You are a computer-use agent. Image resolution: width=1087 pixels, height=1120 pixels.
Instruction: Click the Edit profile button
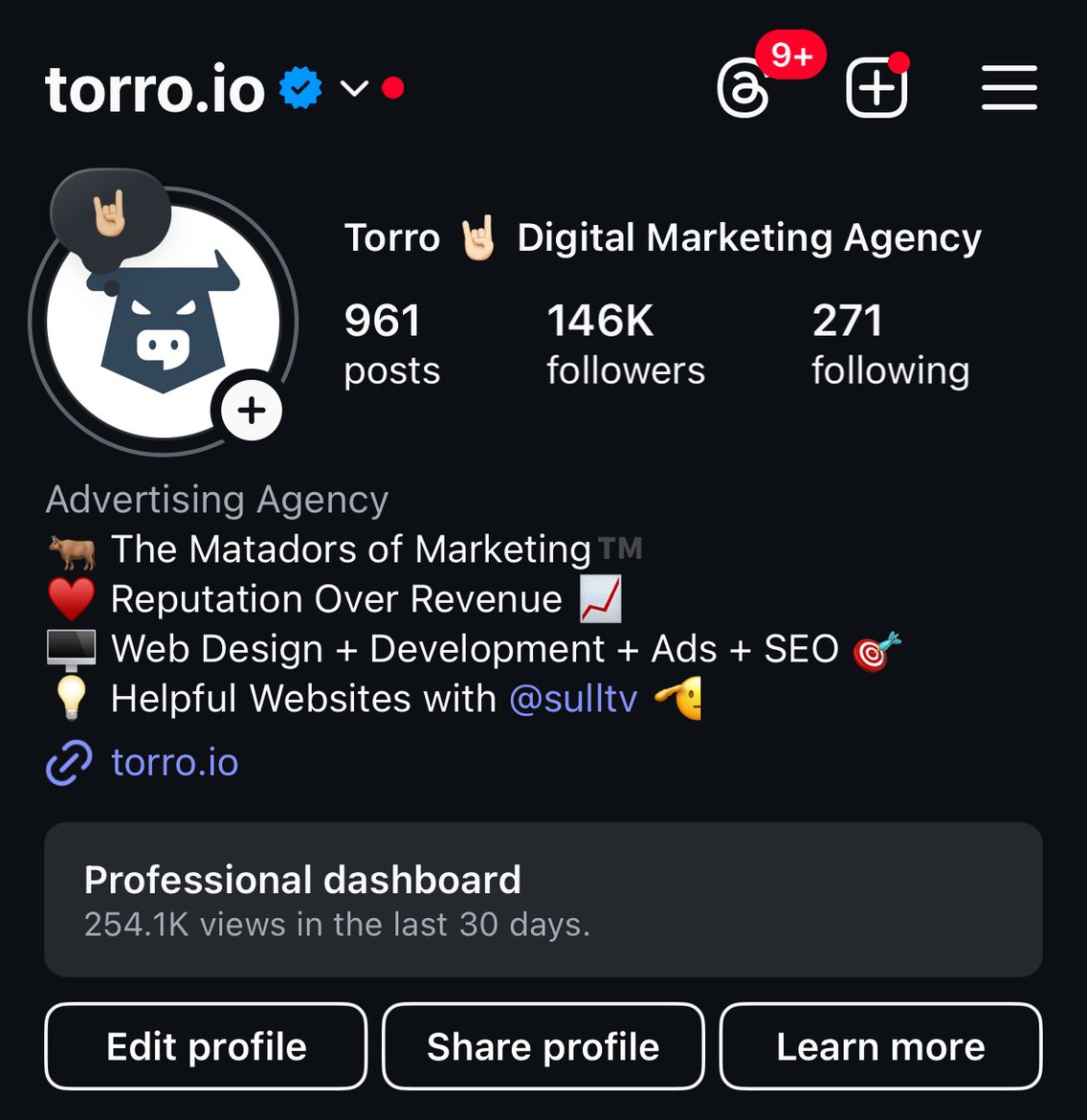[206, 1046]
